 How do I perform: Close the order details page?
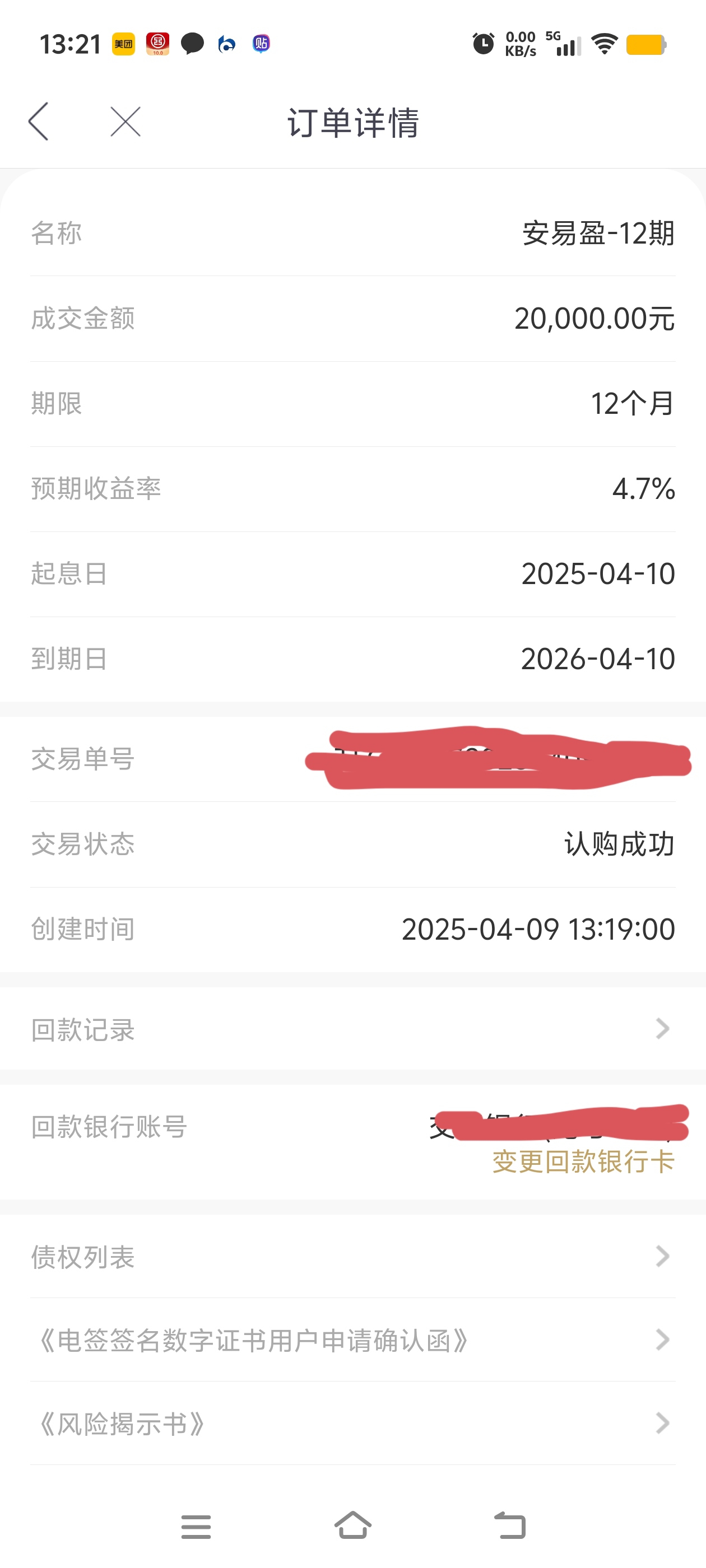[126, 122]
